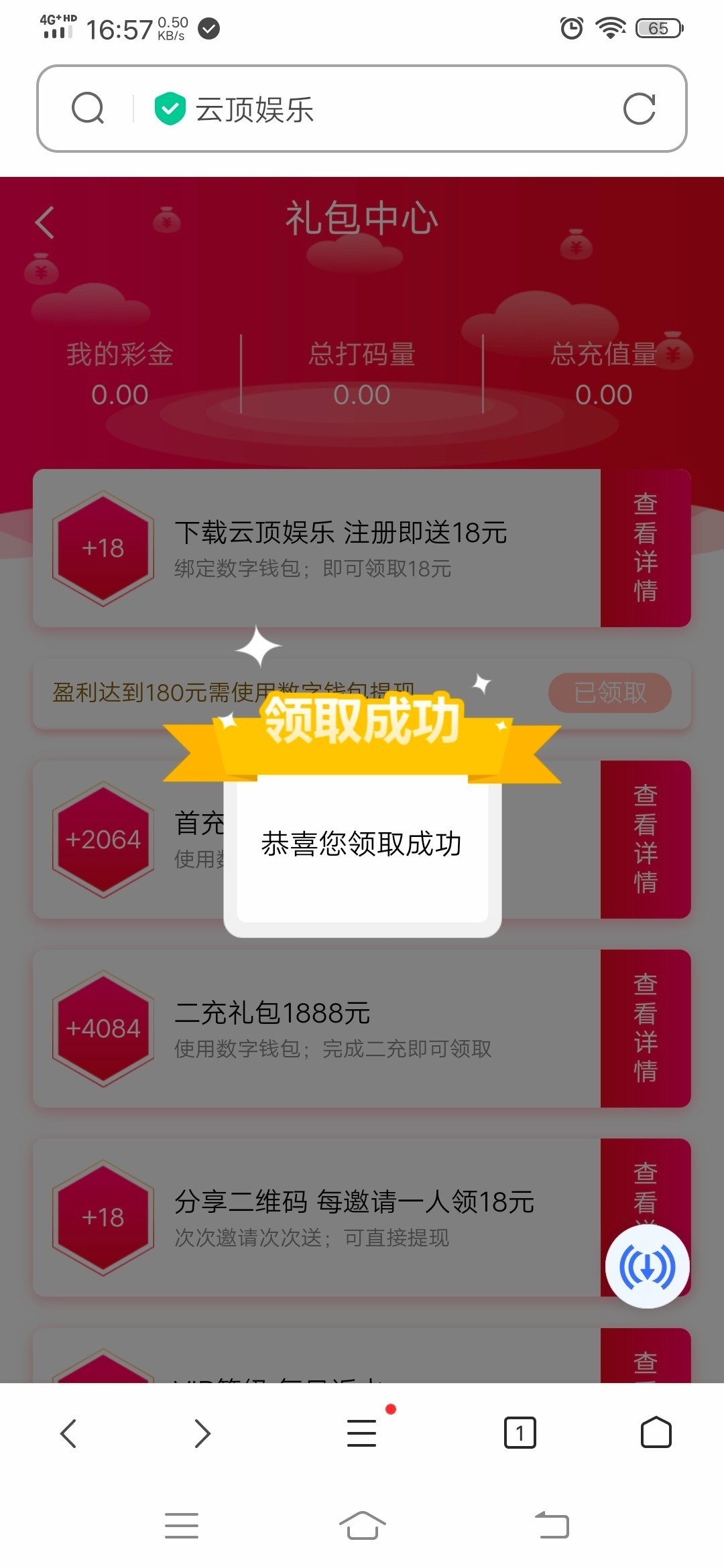Open the 二充礼包1888元 card

(x=317, y=1029)
